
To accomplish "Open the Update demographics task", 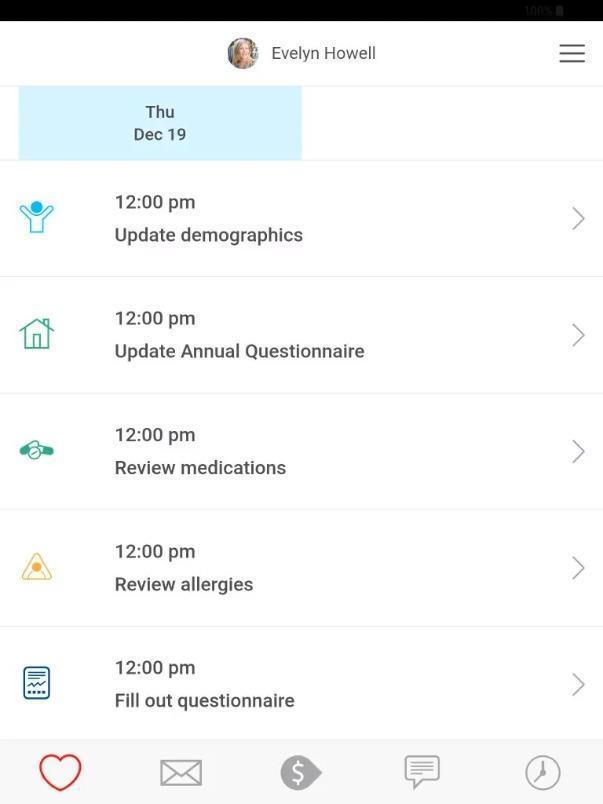I will [x=300, y=219].
